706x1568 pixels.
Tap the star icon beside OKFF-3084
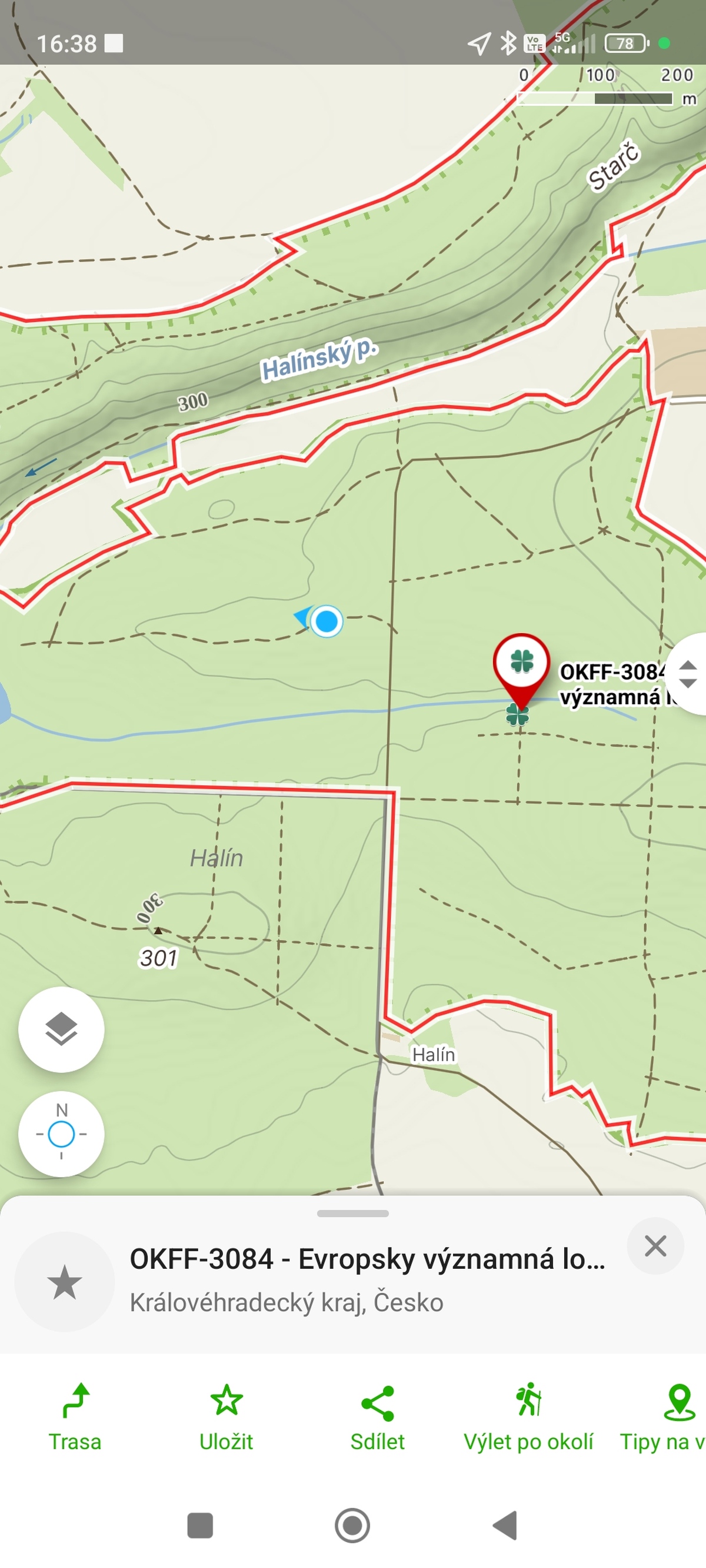point(64,1282)
